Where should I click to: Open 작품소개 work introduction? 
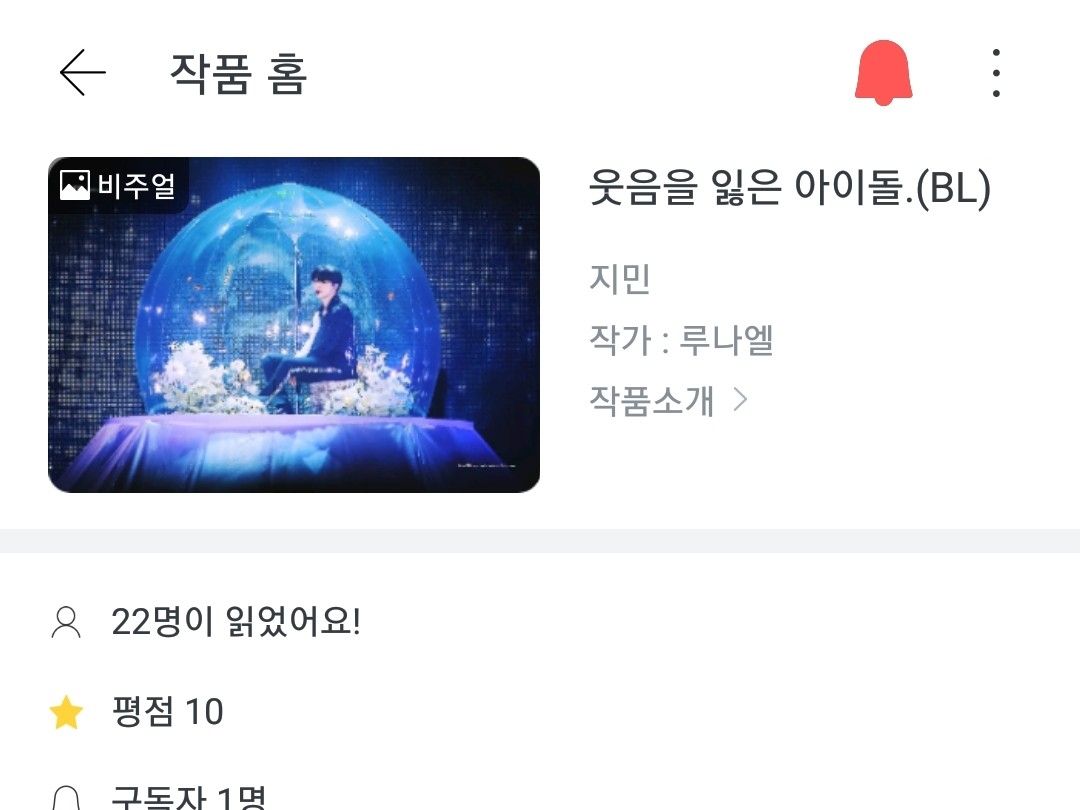(x=668, y=400)
